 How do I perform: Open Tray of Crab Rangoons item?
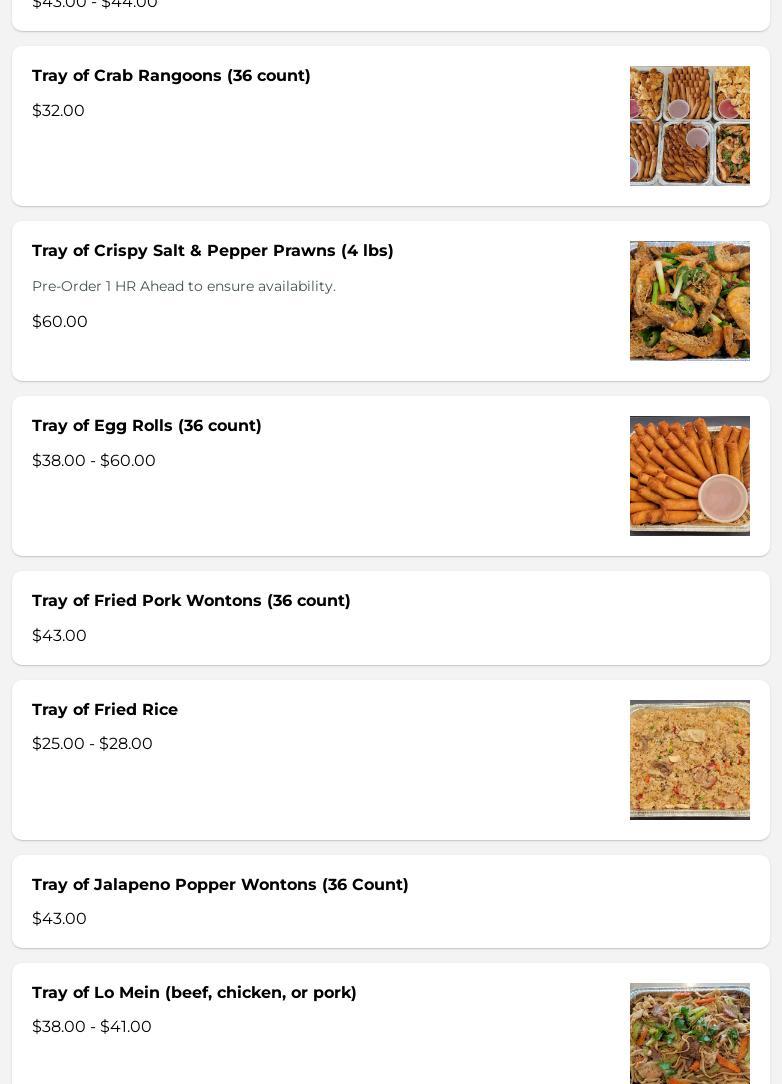click(x=171, y=76)
